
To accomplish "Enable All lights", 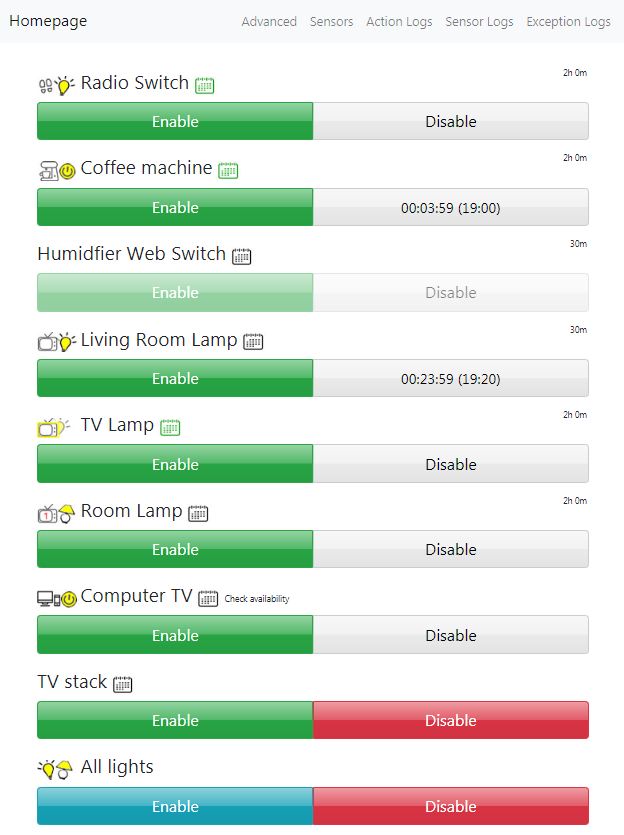I will [x=175, y=806].
